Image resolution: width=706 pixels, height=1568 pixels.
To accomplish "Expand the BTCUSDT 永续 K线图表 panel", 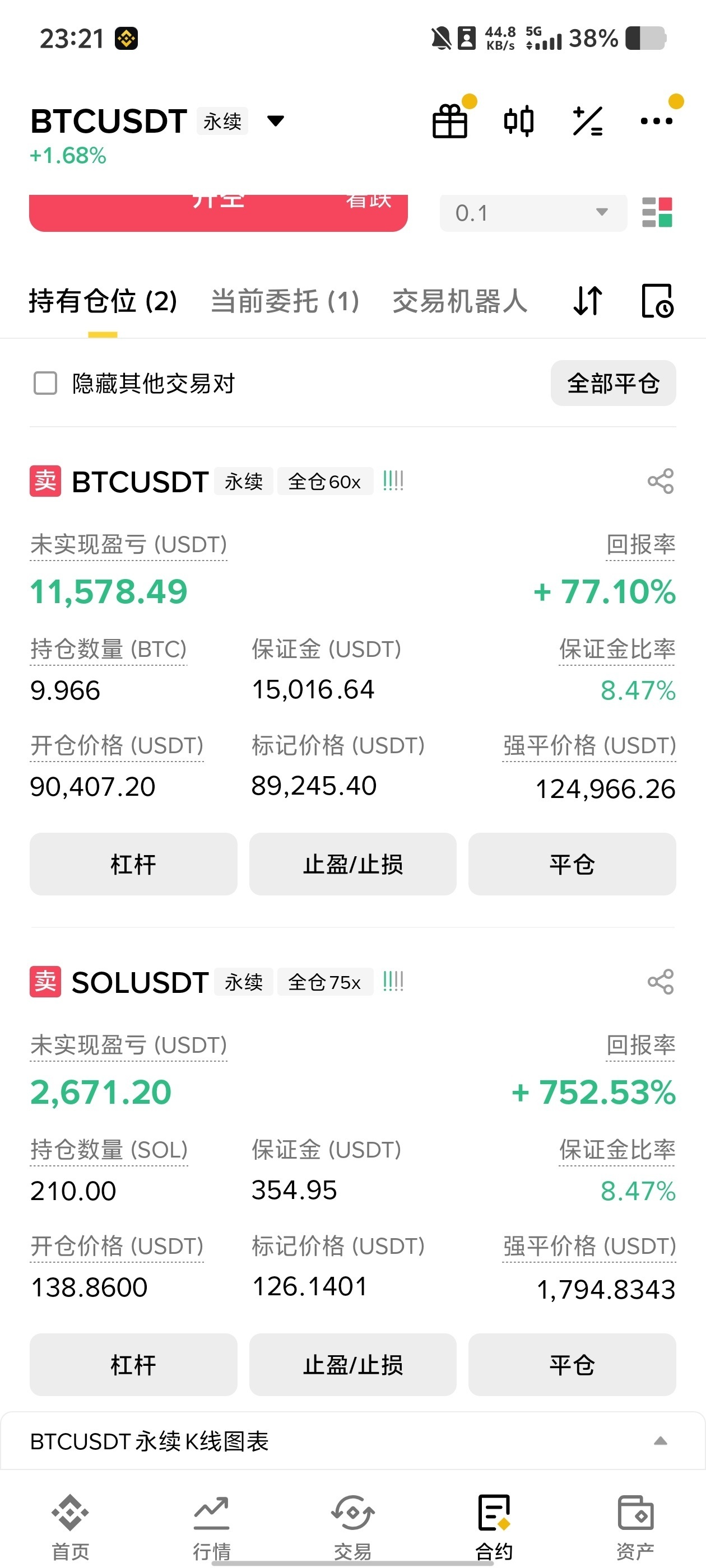I will click(660, 1441).
